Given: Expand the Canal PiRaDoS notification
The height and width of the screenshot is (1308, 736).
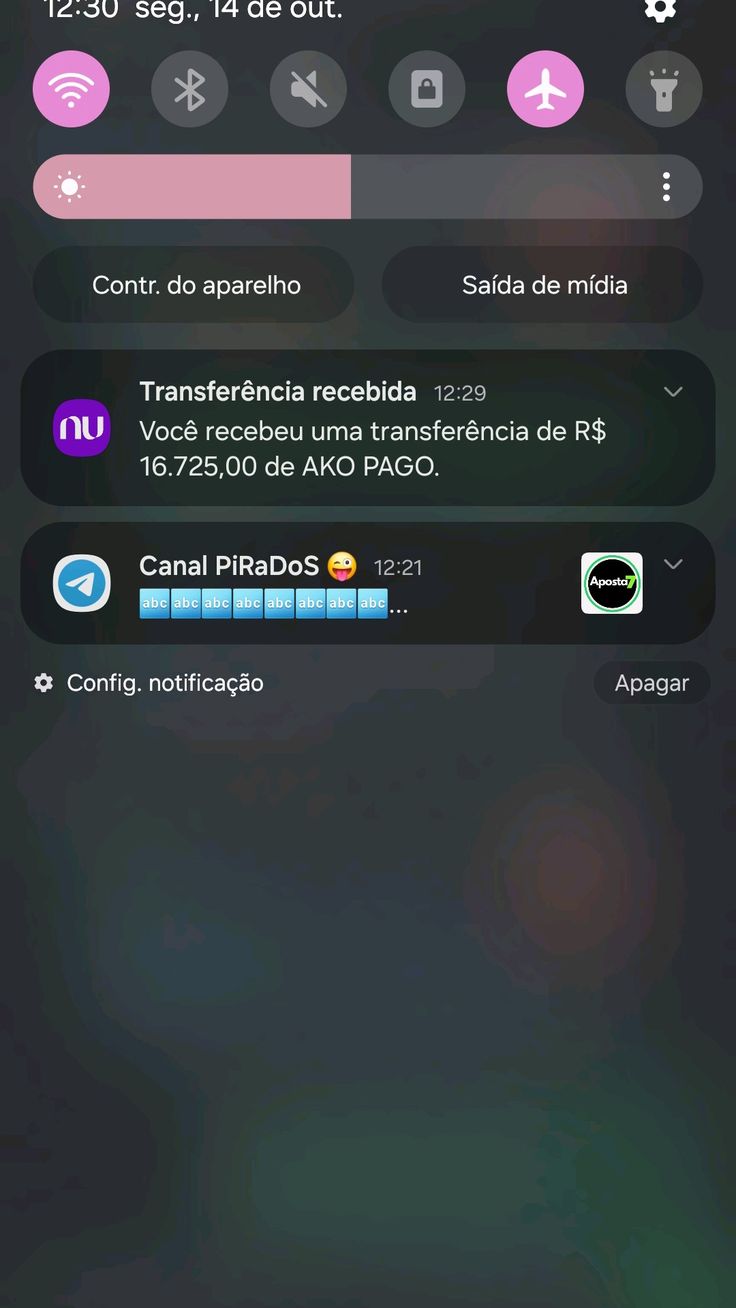Looking at the screenshot, I should (x=673, y=564).
